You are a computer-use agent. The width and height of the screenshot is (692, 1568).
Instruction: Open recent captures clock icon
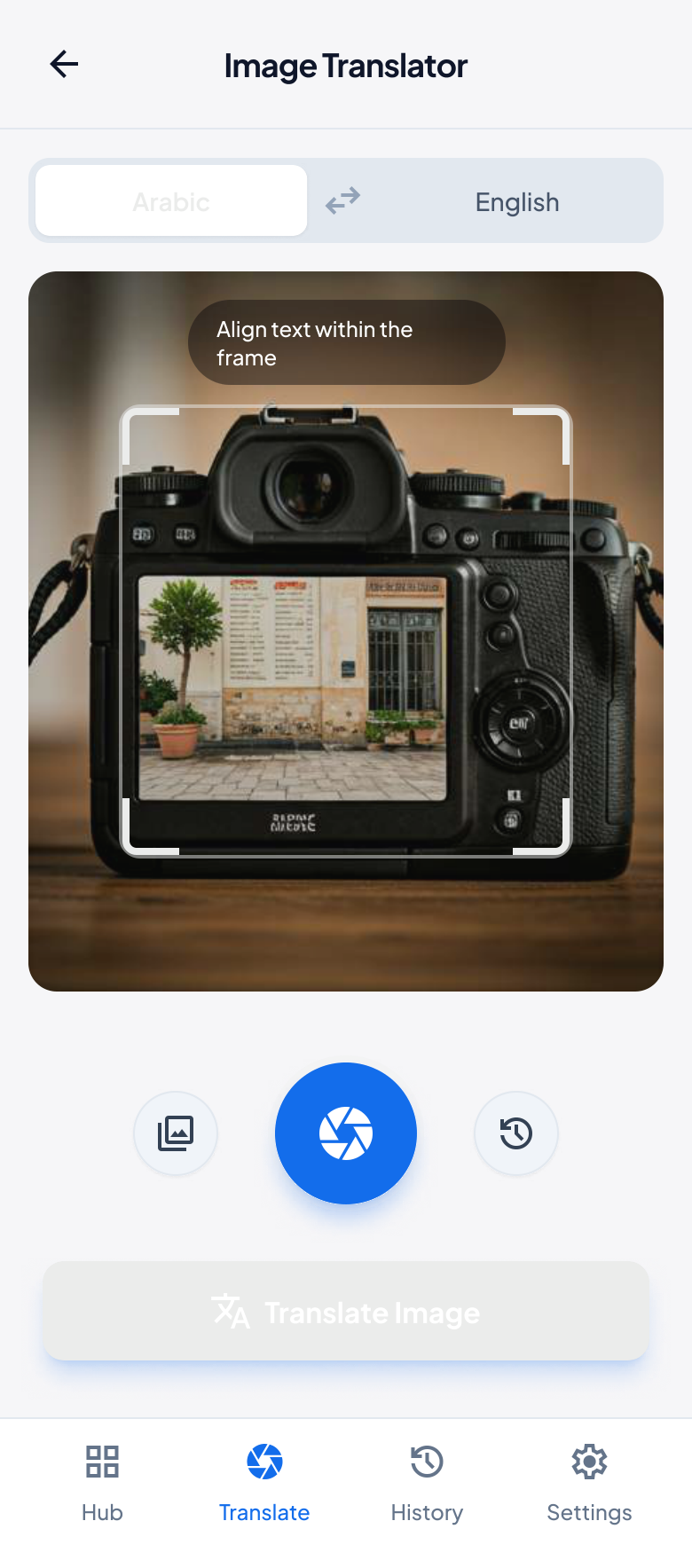coord(516,1133)
